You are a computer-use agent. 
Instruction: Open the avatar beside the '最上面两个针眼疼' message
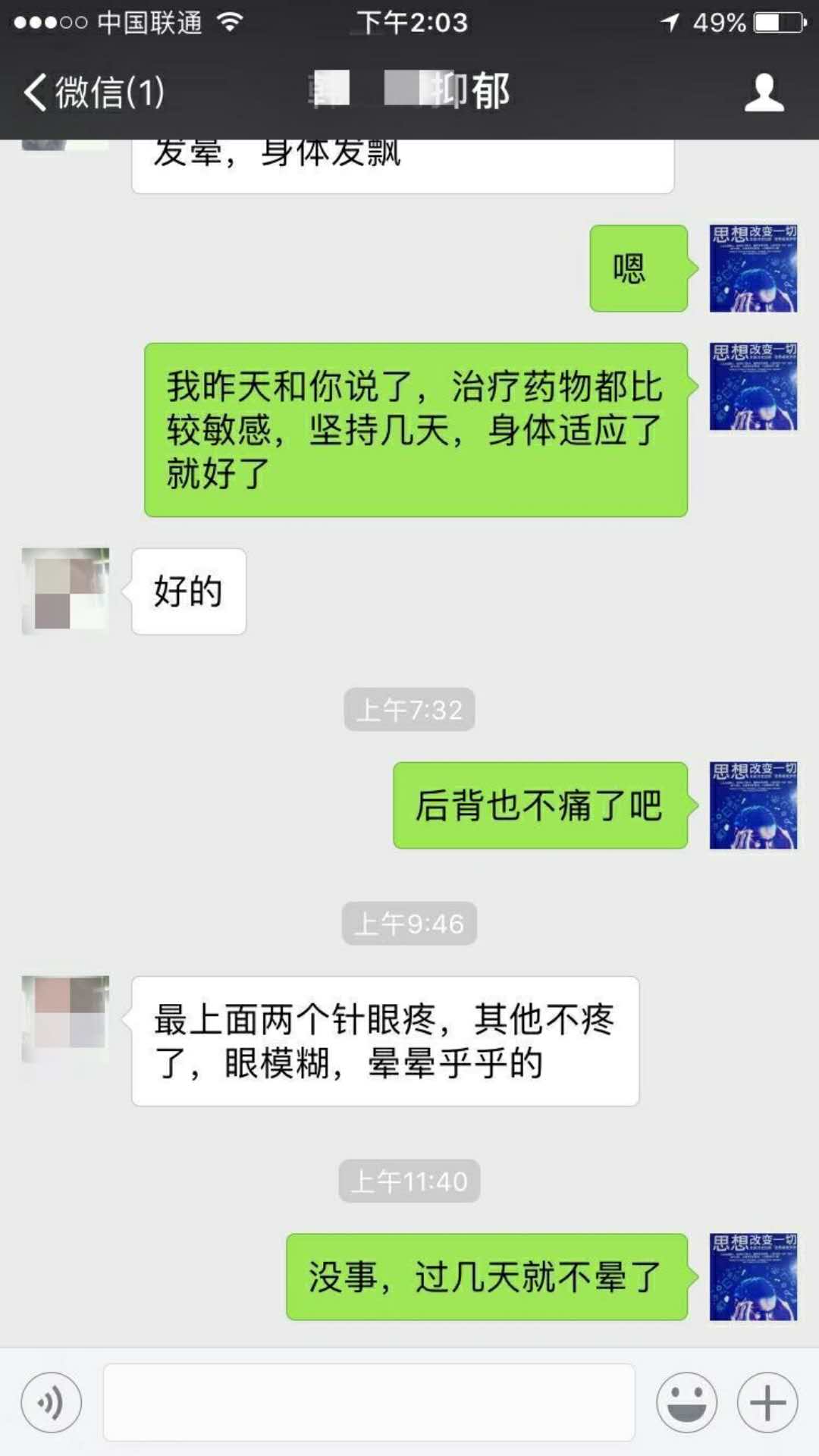(65, 1018)
